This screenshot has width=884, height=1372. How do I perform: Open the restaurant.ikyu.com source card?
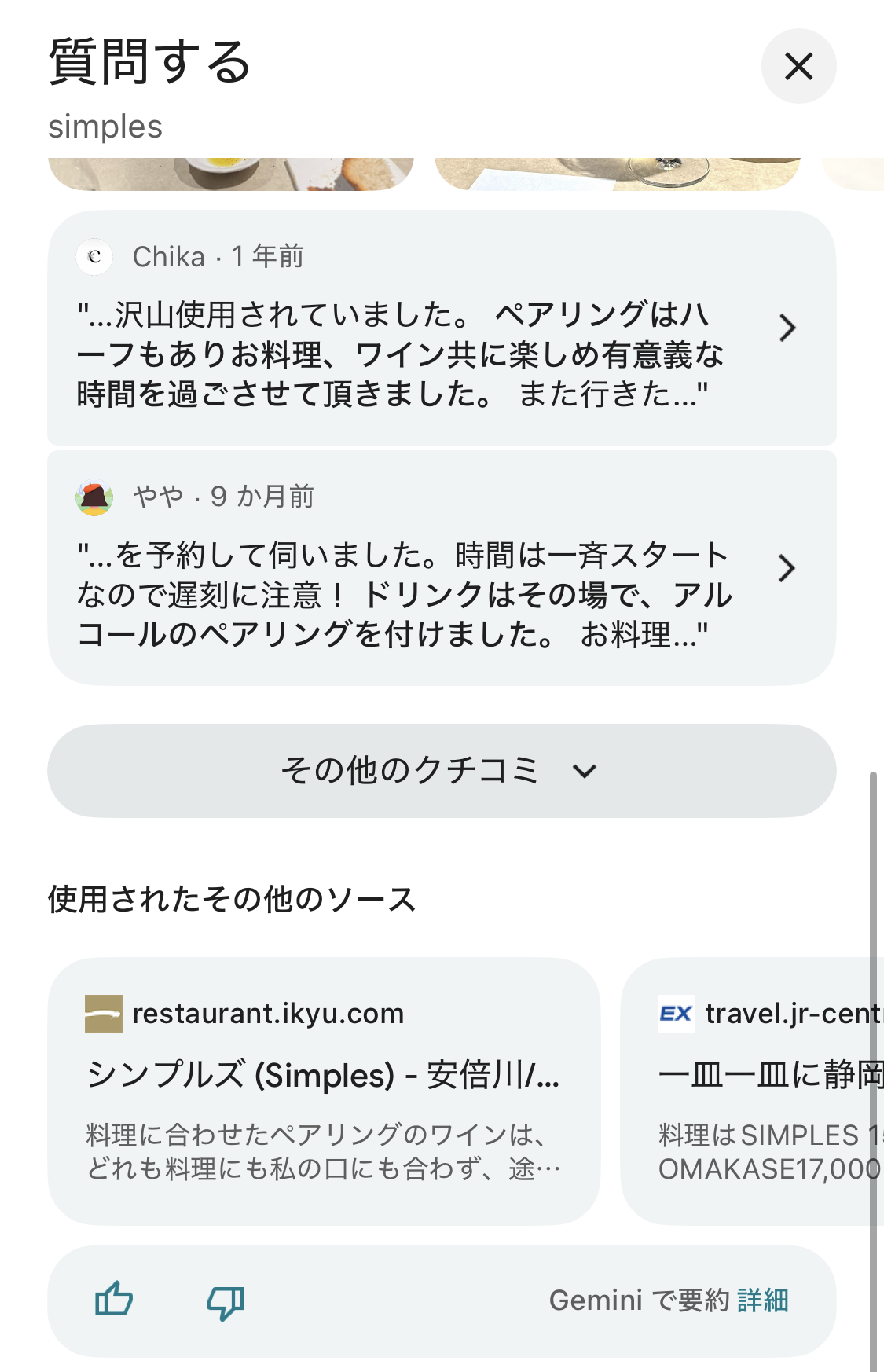tap(324, 1091)
